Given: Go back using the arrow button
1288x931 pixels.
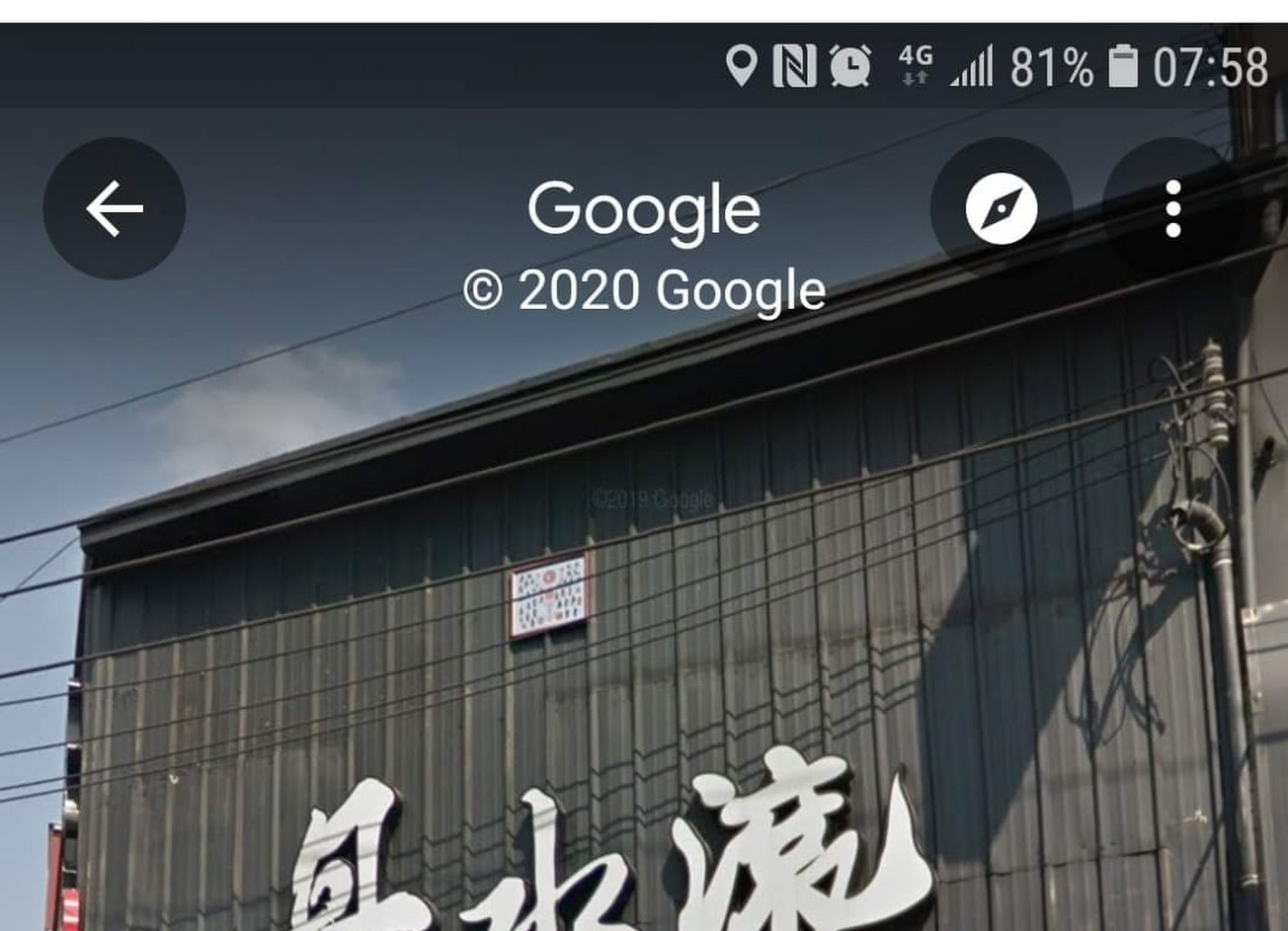Looking at the screenshot, I should [115, 208].
